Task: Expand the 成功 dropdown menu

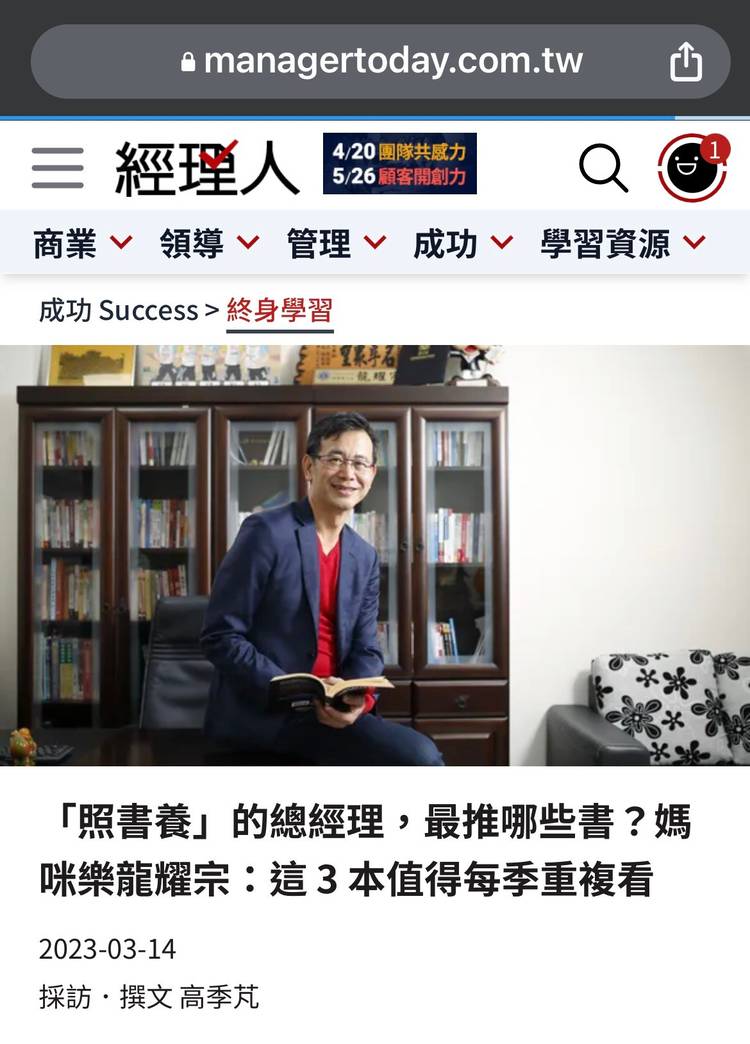Action: coord(463,243)
